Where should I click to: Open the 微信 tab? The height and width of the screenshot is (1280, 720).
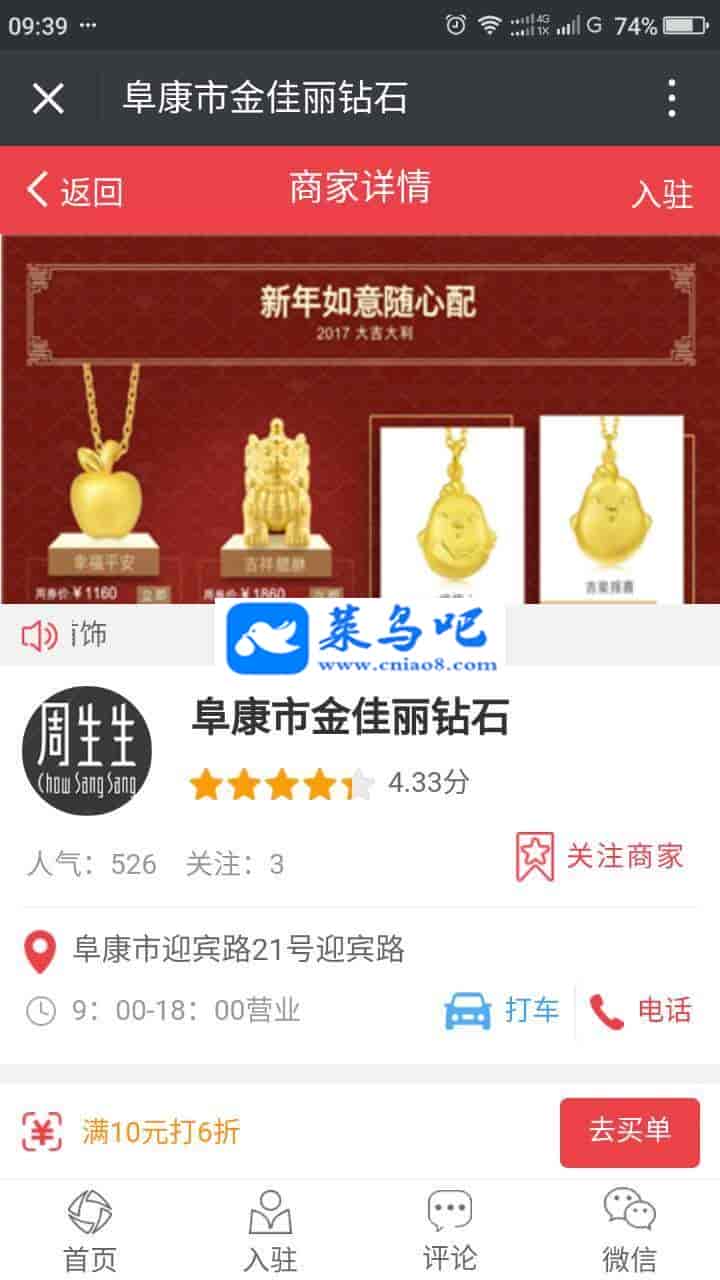630,1231
